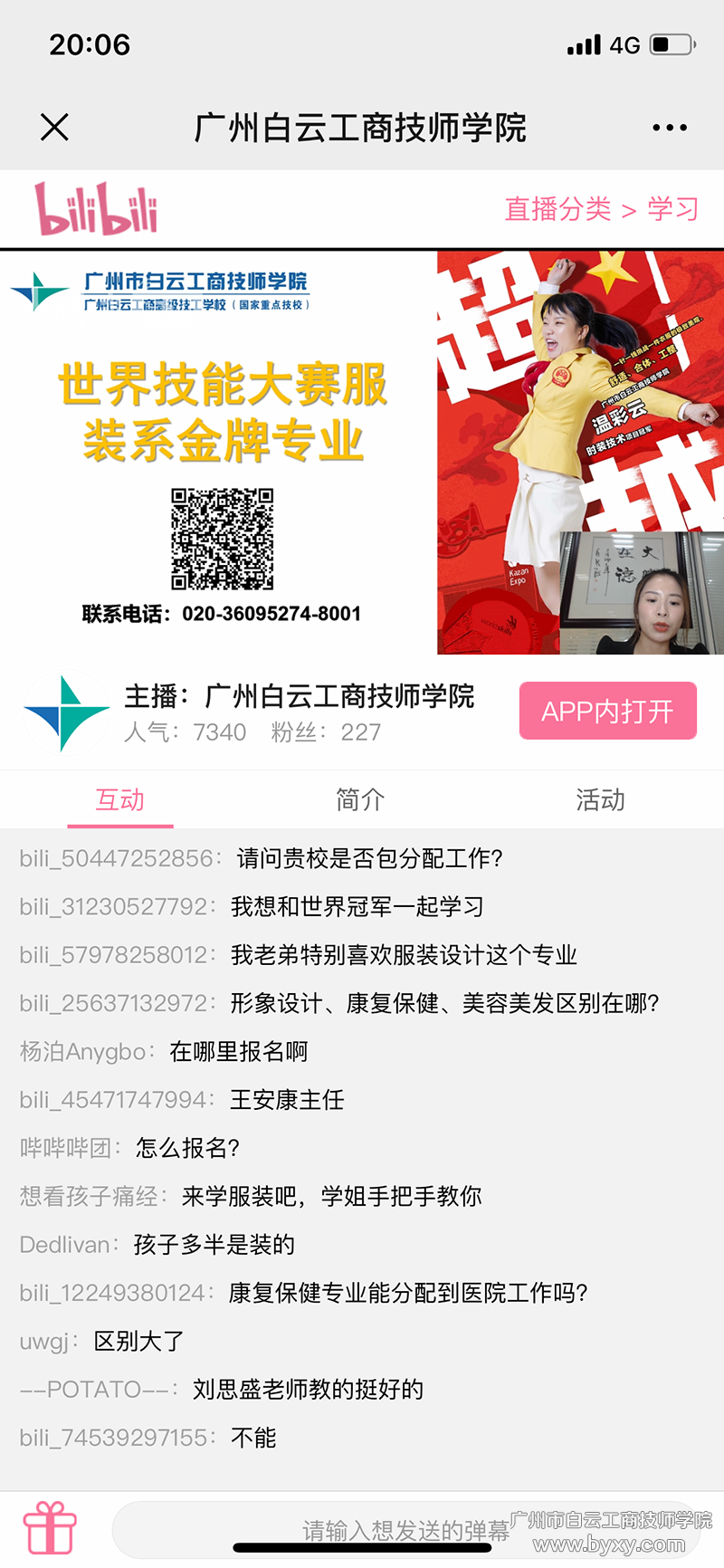The image size is (724, 1568).
Task: Switch to the 简介 tab
Action: click(x=360, y=799)
